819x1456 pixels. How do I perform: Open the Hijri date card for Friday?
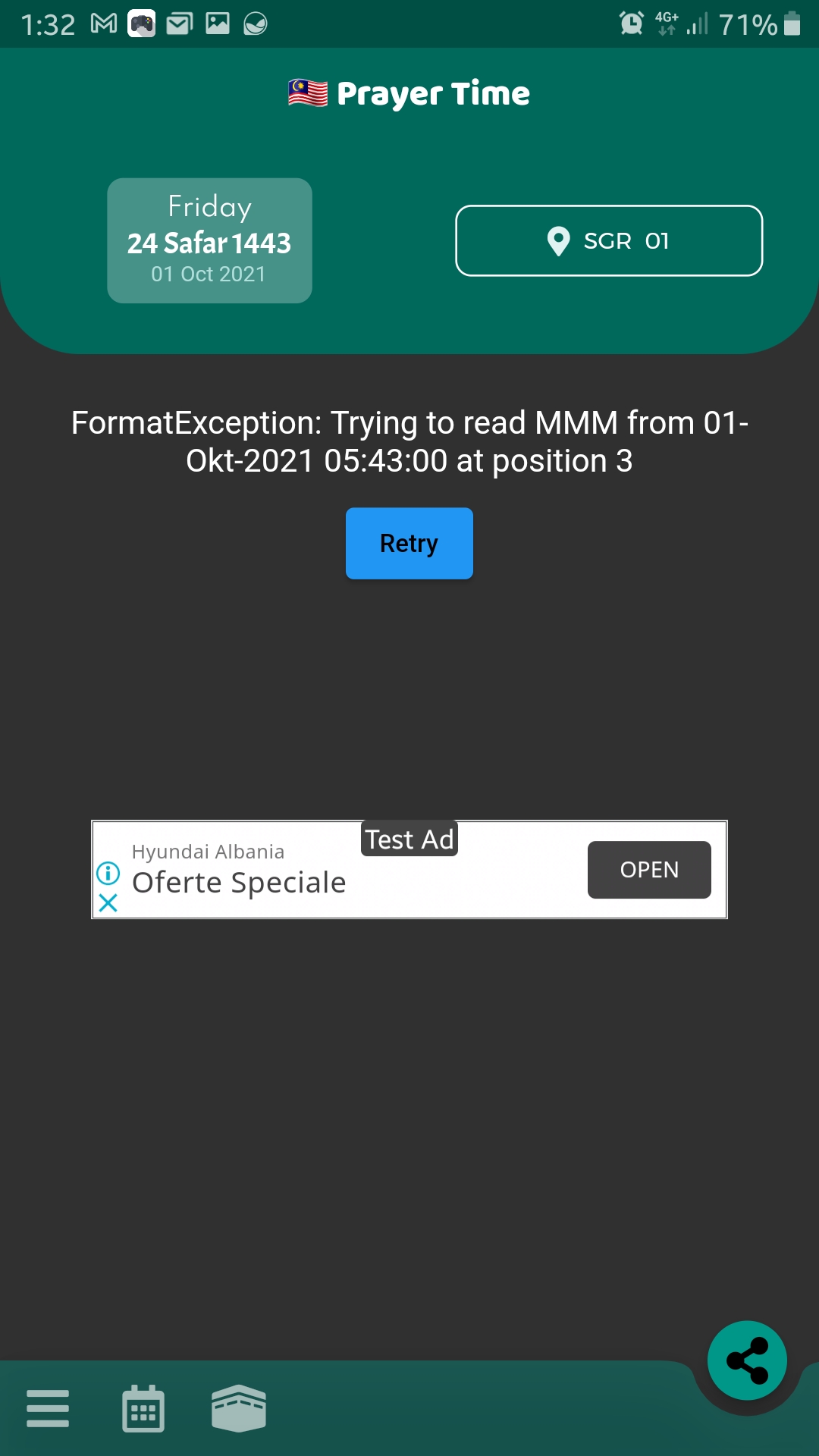[x=209, y=240]
